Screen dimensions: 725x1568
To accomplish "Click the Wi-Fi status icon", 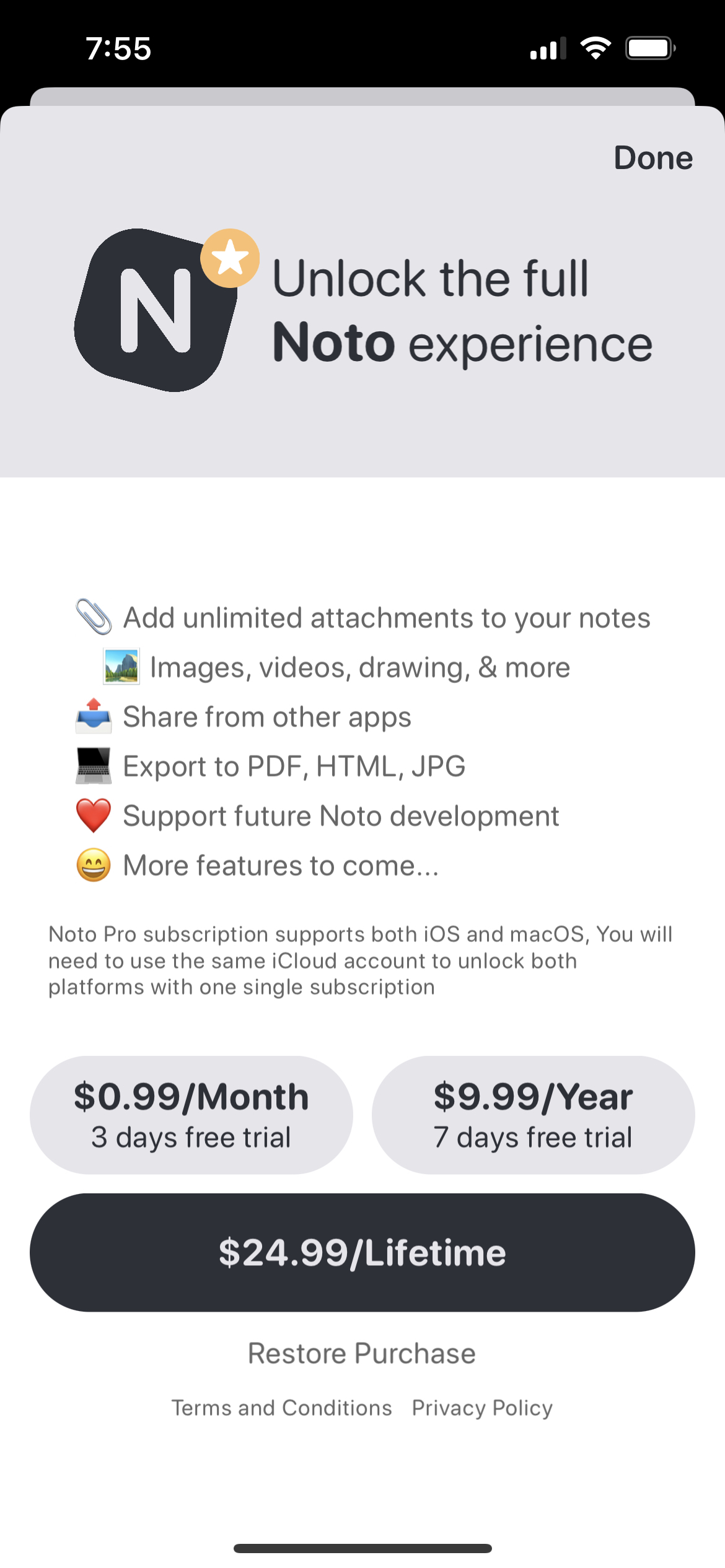I will (x=595, y=48).
